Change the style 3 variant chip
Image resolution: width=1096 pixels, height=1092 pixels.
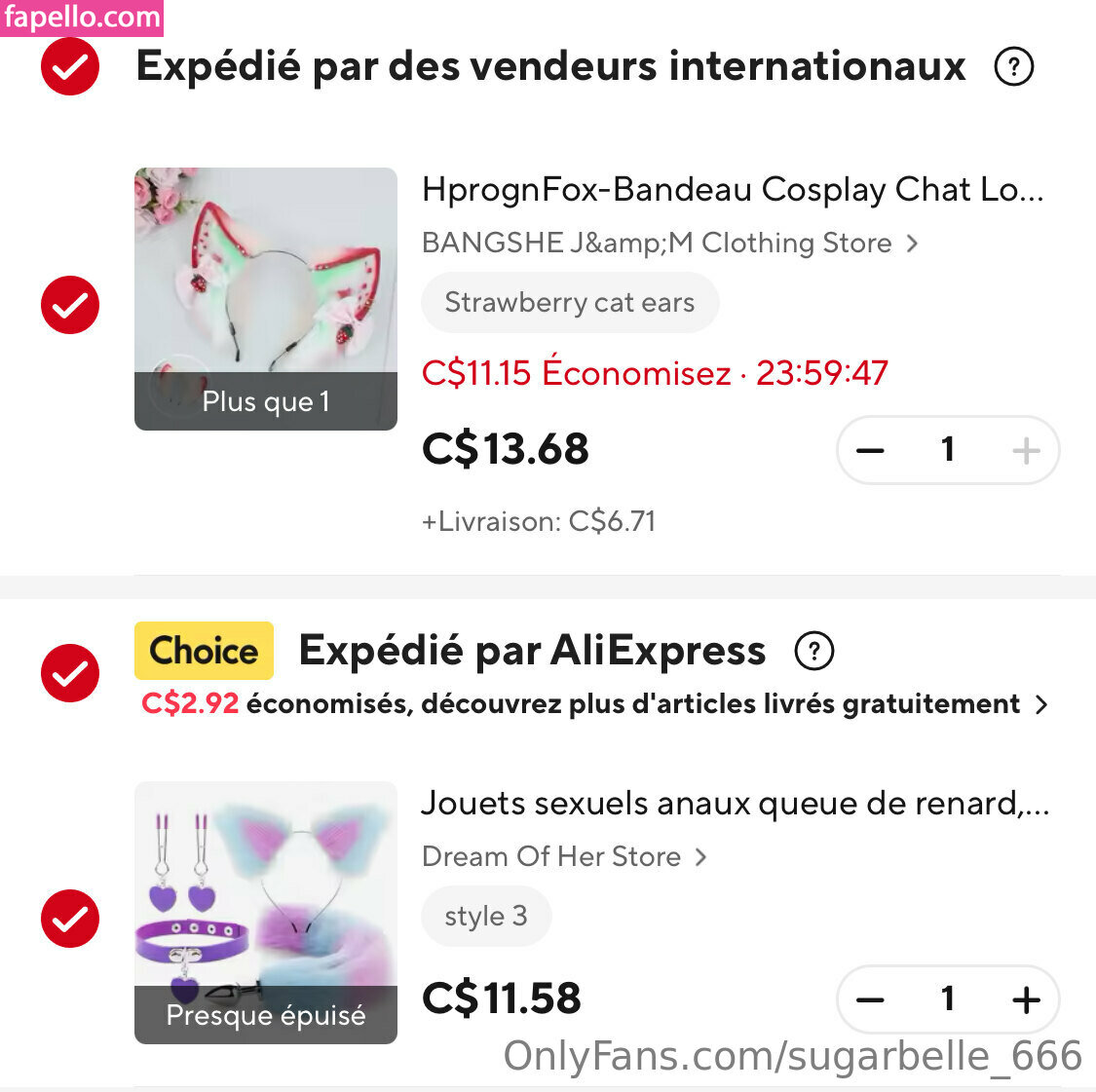(486, 917)
